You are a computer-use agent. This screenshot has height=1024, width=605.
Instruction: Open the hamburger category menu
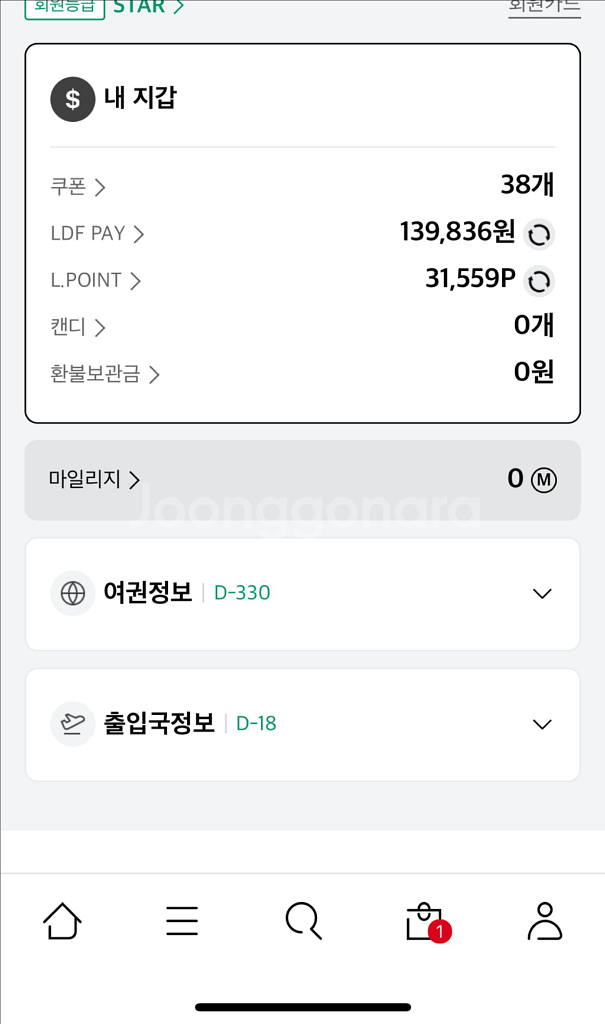pos(182,921)
